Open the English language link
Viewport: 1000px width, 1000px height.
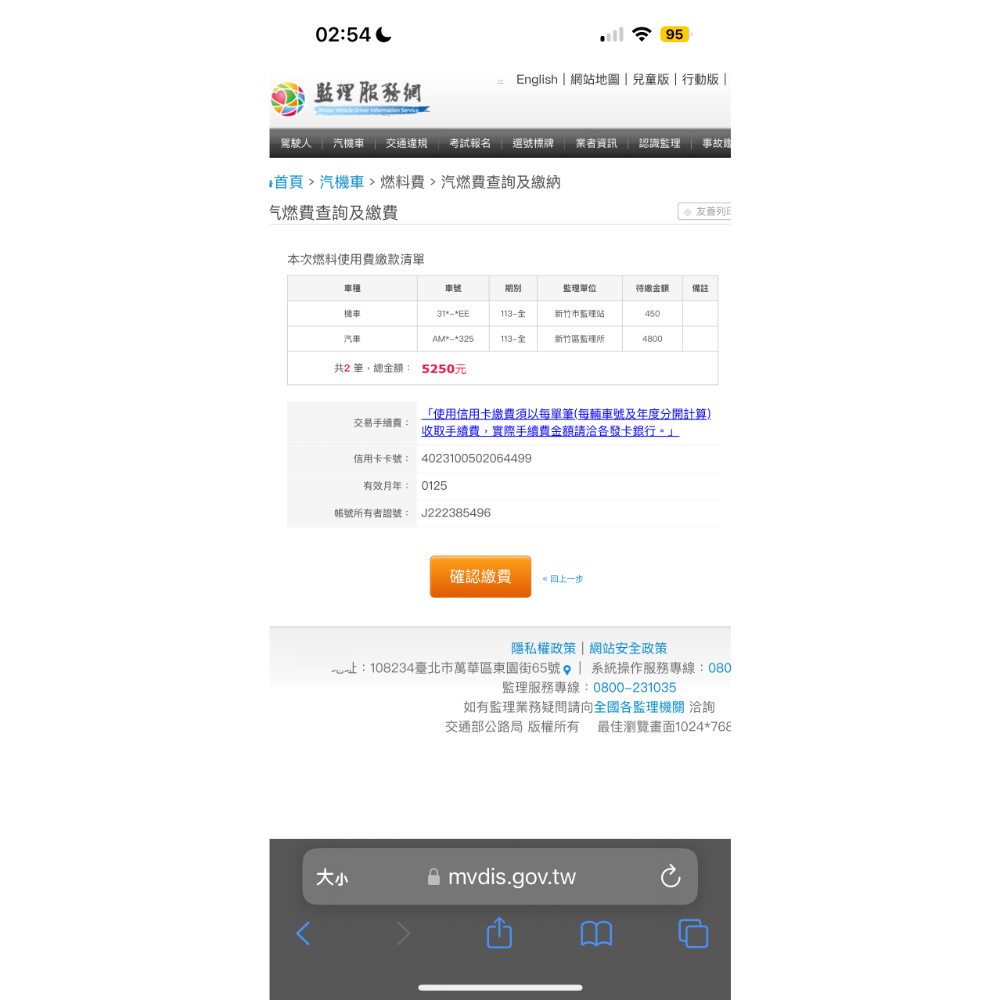[x=536, y=80]
